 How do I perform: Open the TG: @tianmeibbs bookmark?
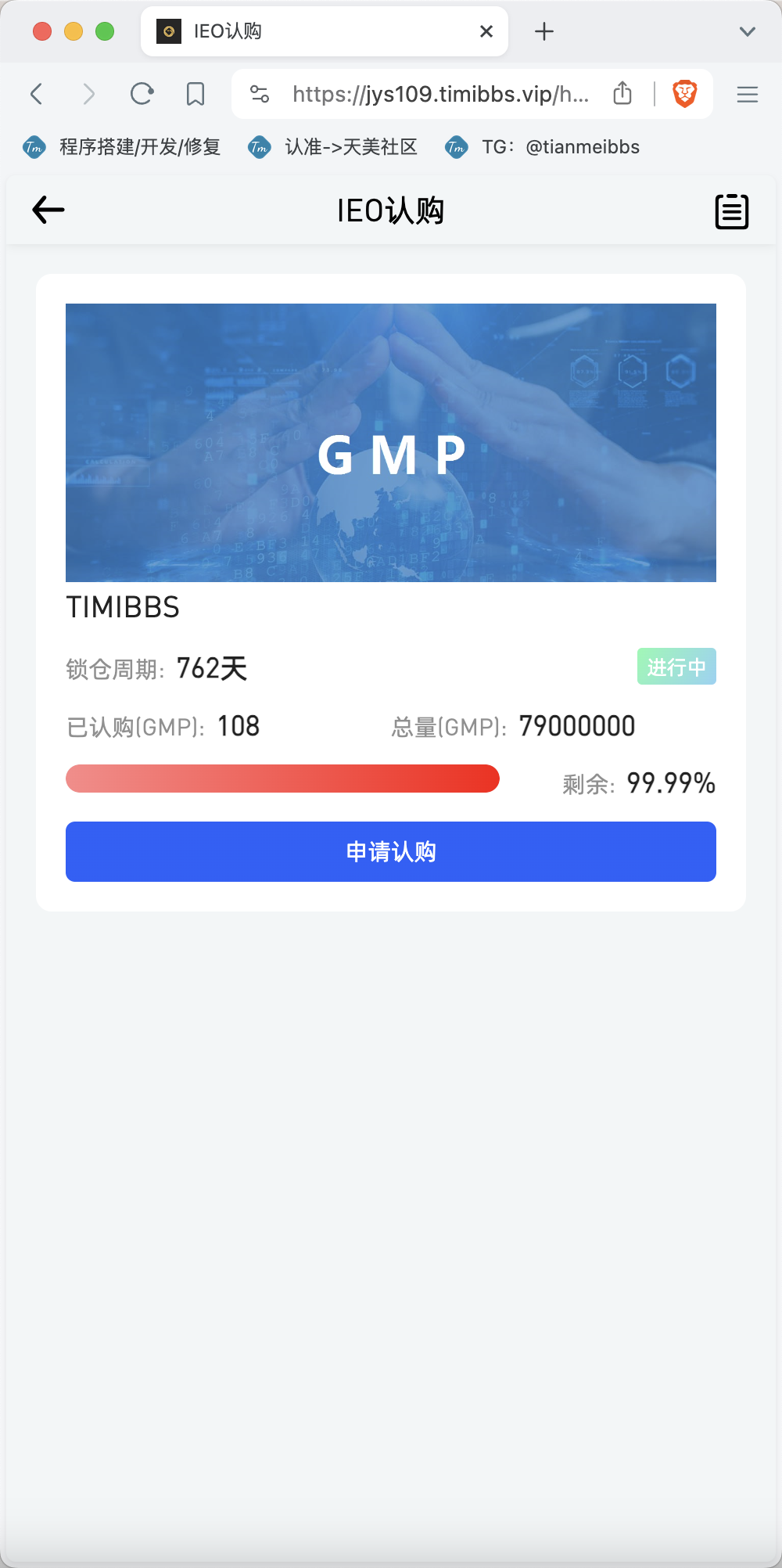point(543,147)
